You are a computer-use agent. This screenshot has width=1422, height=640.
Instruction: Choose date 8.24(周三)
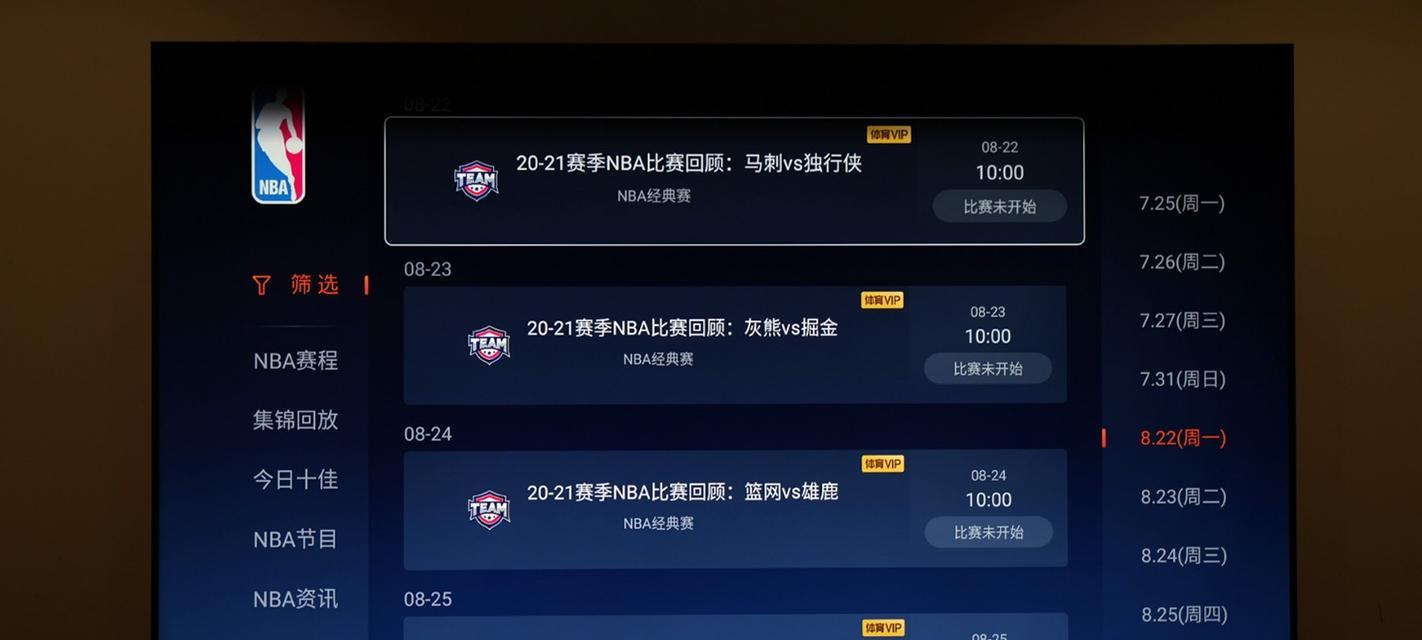(1182, 556)
